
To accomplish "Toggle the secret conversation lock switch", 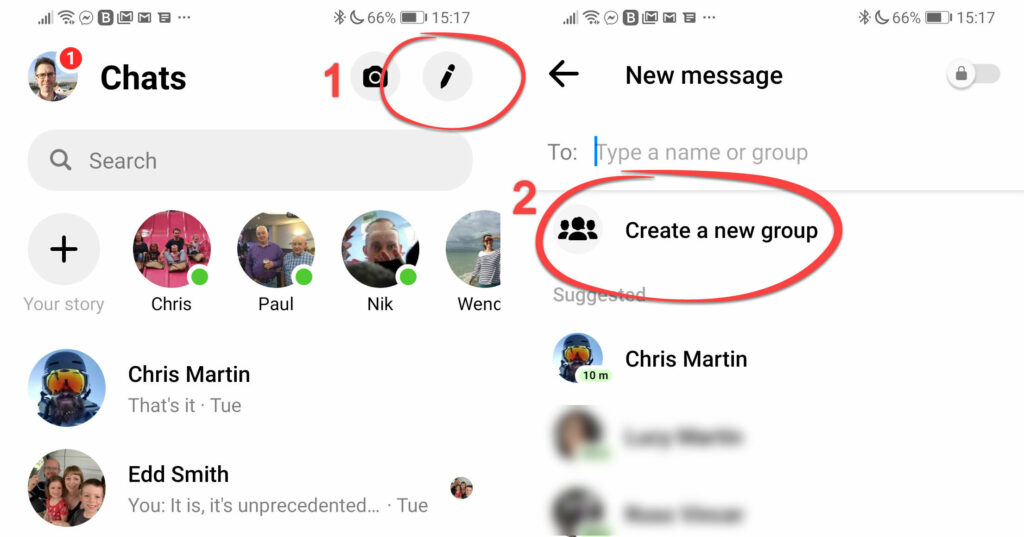I will (x=973, y=74).
